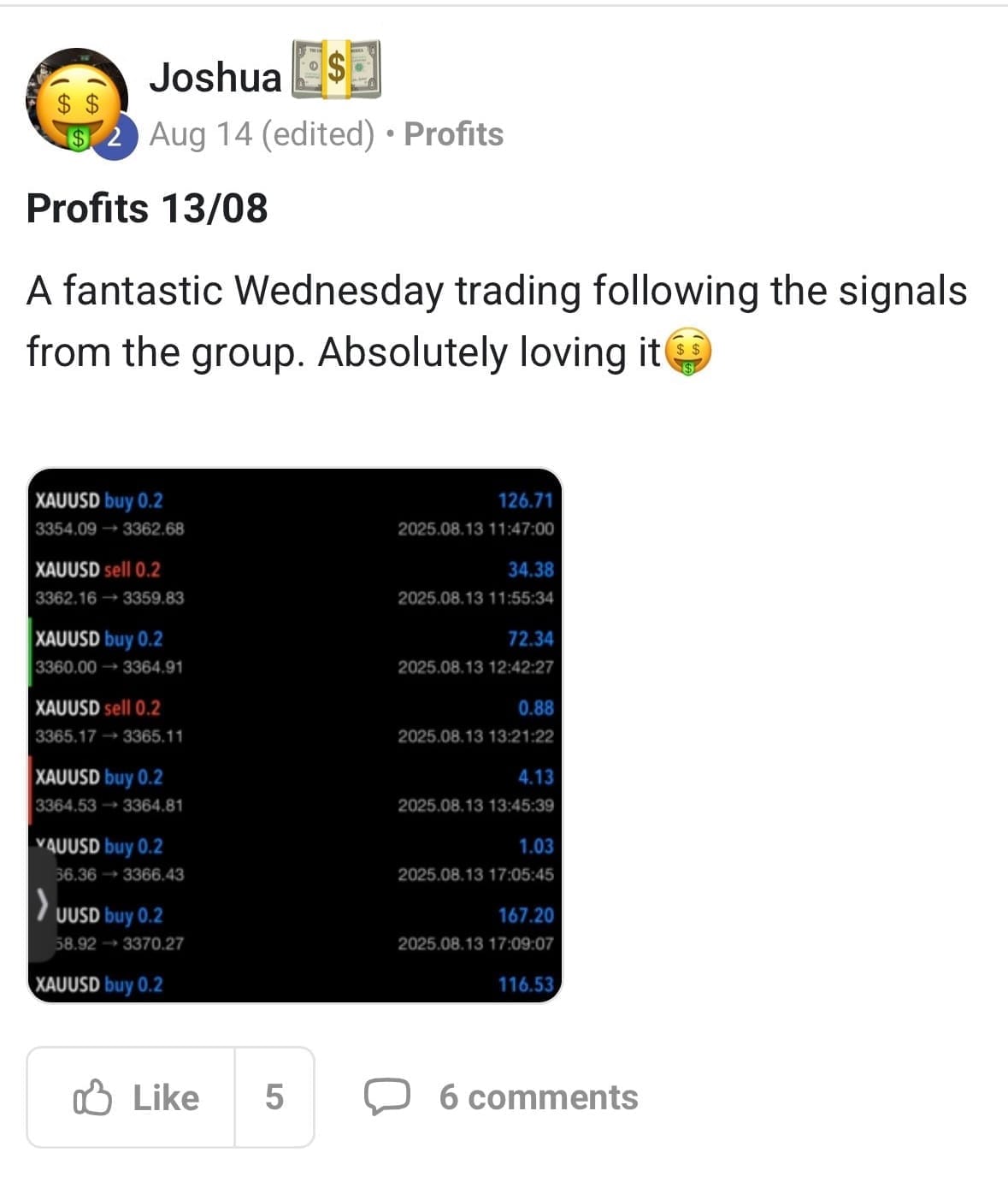Tap Joshua's name to view profile
The image size is (1008, 1182).
(215, 78)
